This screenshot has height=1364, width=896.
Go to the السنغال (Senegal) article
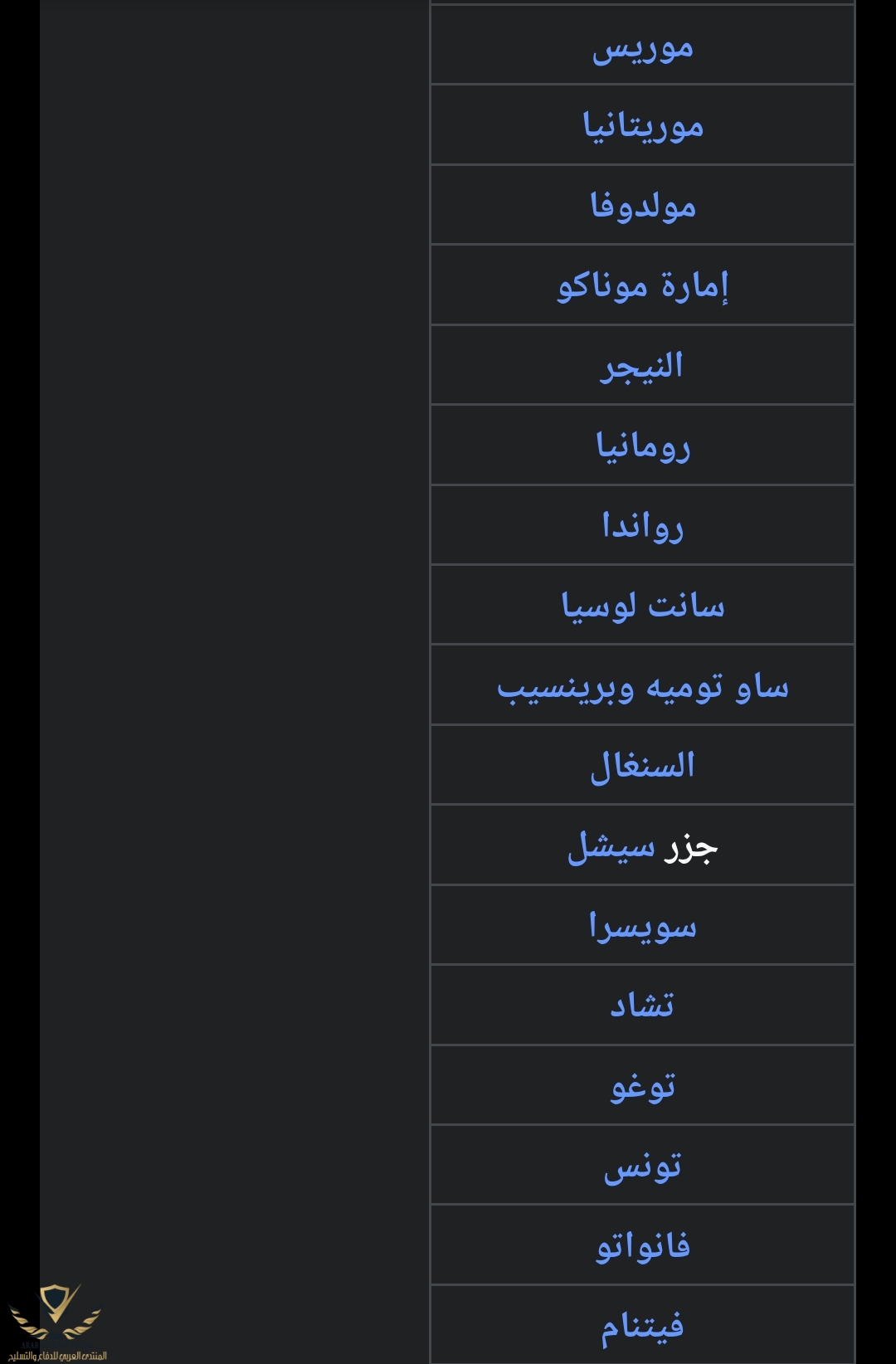coord(643,766)
